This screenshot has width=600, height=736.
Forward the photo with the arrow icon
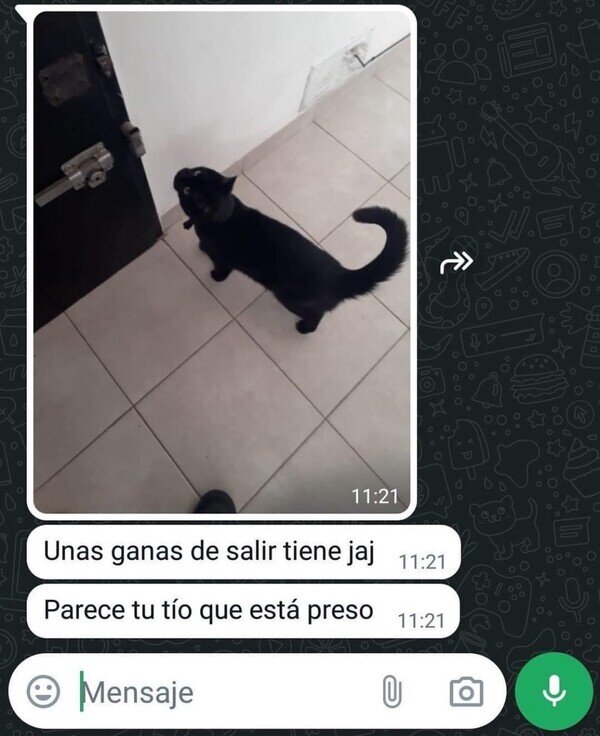(x=456, y=262)
